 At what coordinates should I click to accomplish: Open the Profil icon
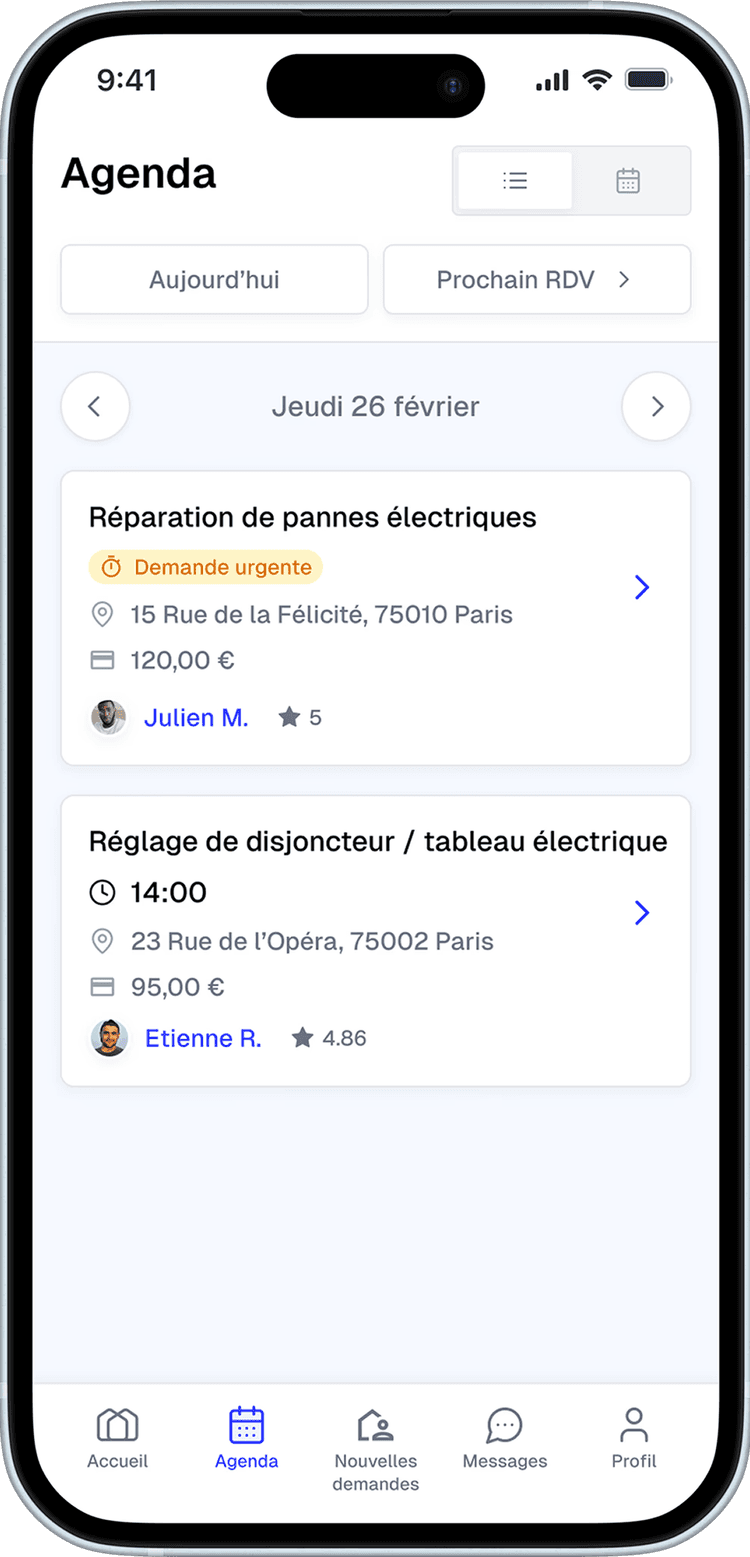click(x=633, y=1424)
